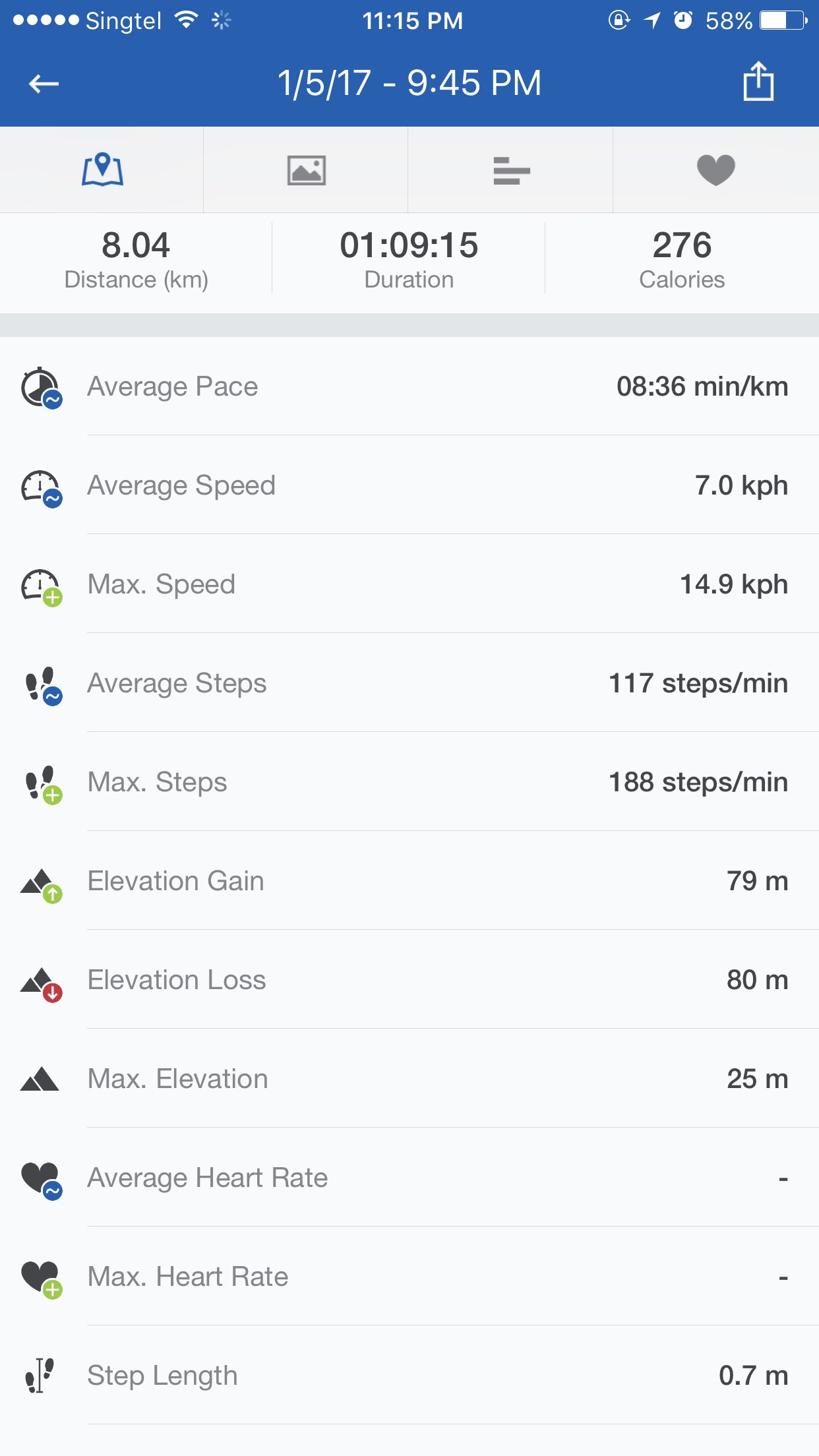Viewport: 819px width, 1456px height.
Task: Switch to the map tab
Action: click(x=102, y=169)
